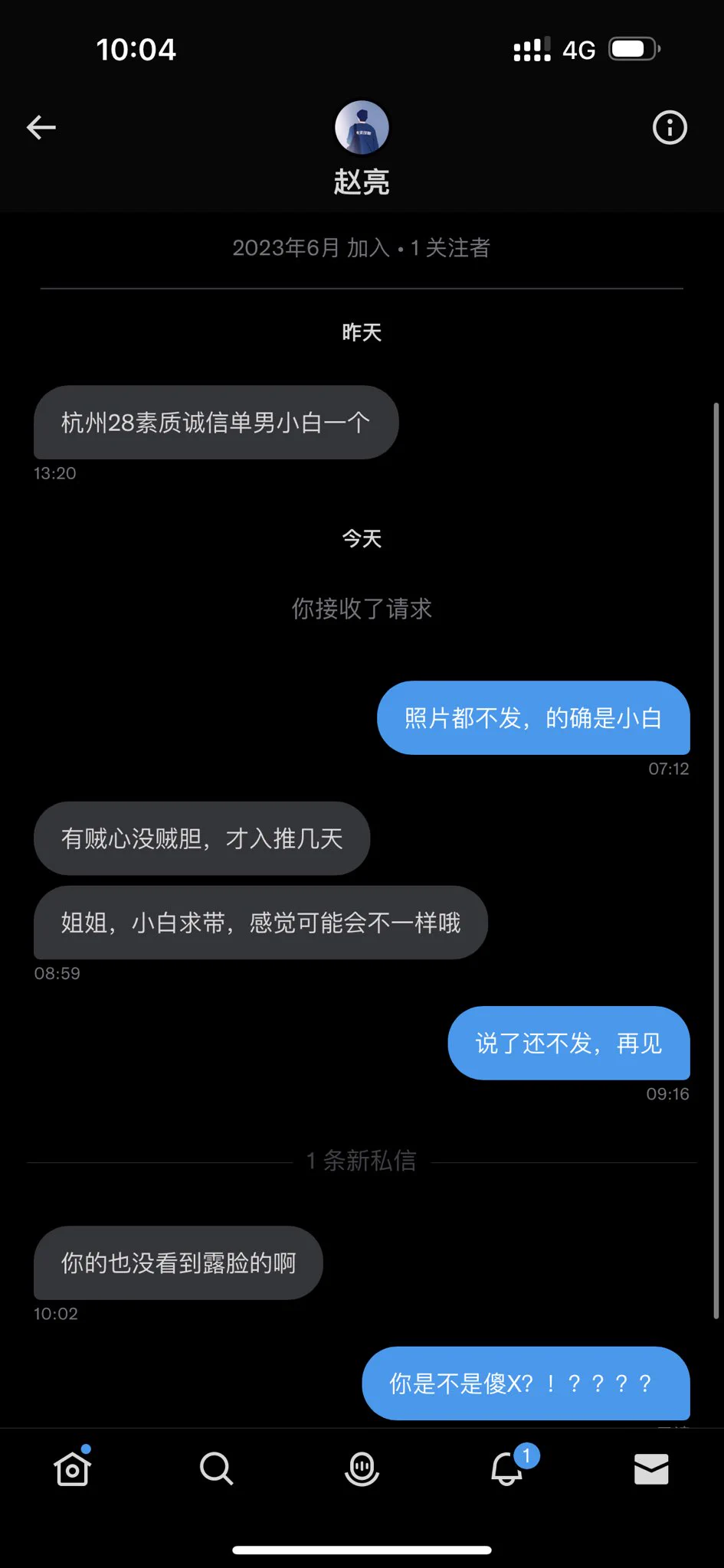This screenshot has width=724, height=1568.
Task: Open the notifications bell tab
Action: click(x=507, y=1468)
